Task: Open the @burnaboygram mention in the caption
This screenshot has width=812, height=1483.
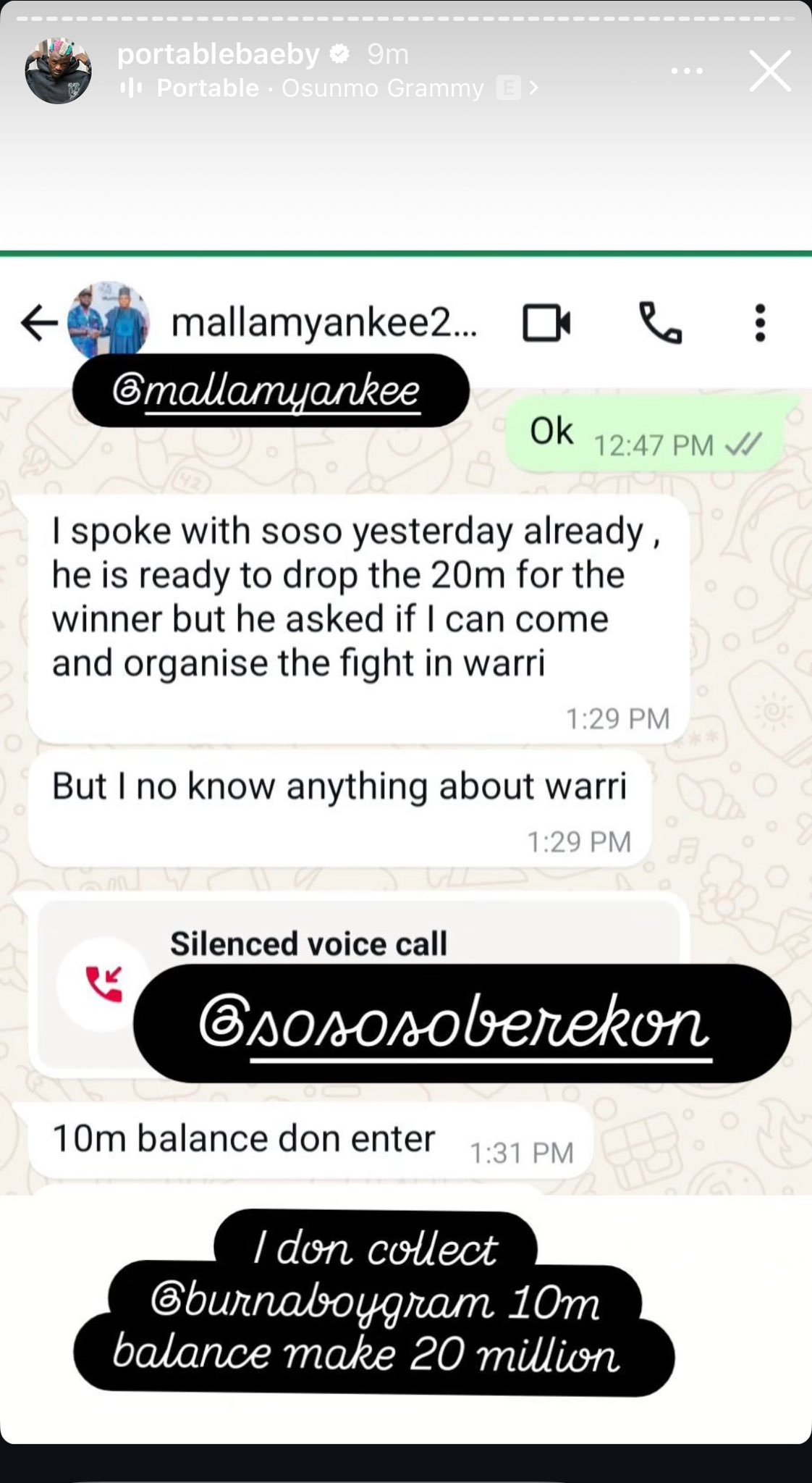Action: coord(323,1302)
